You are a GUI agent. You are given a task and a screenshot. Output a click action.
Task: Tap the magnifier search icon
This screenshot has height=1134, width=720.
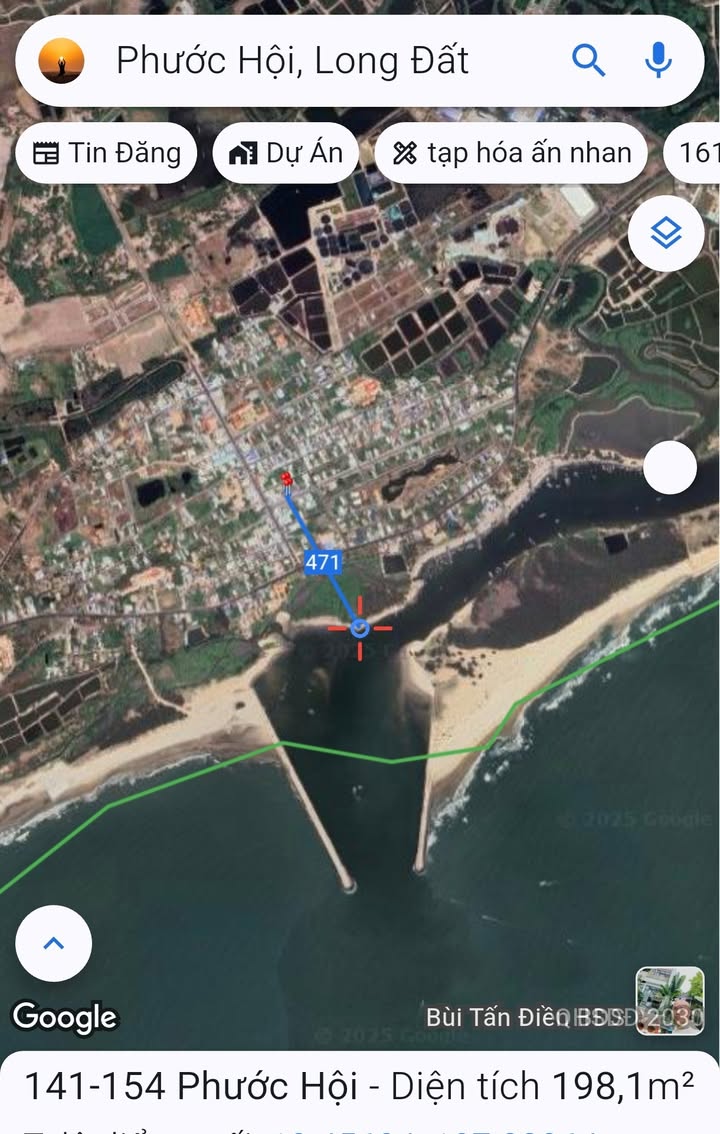(588, 61)
